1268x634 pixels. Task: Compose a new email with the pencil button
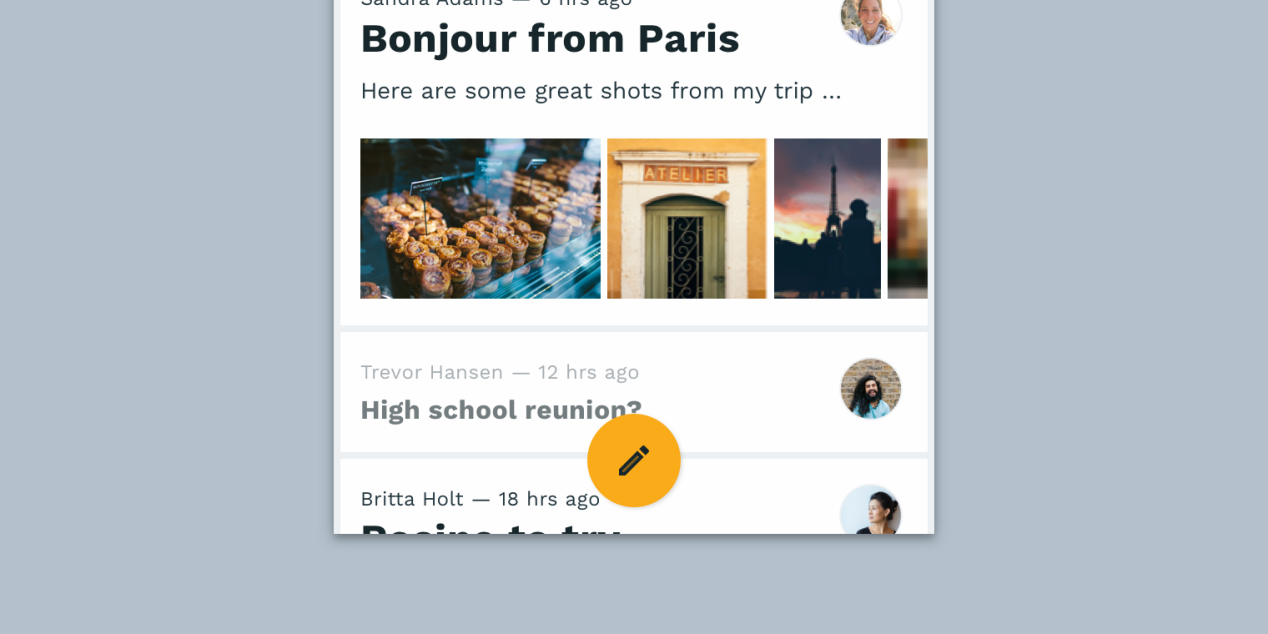(634, 460)
